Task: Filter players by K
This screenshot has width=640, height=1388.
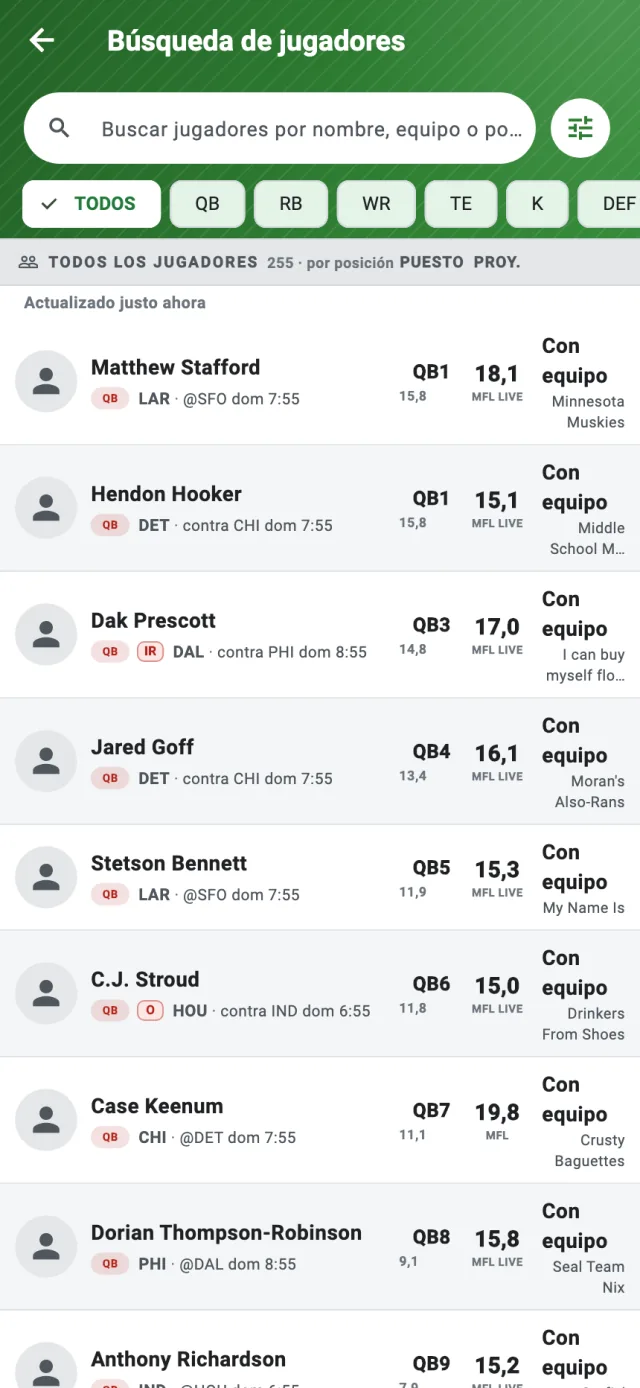Action: (537, 204)
